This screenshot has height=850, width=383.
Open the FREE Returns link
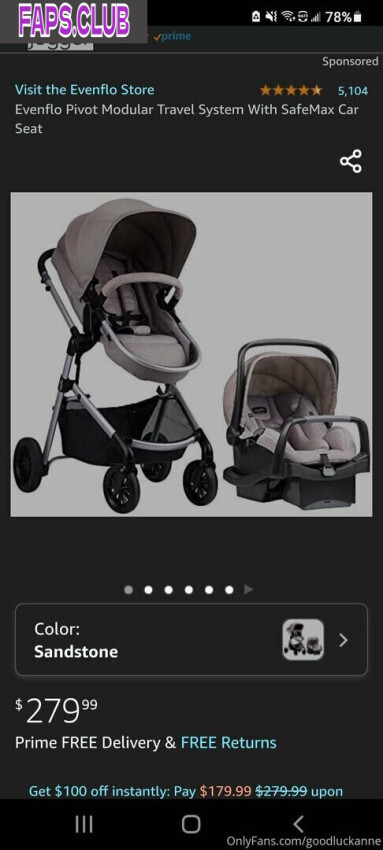pos(229,743)
